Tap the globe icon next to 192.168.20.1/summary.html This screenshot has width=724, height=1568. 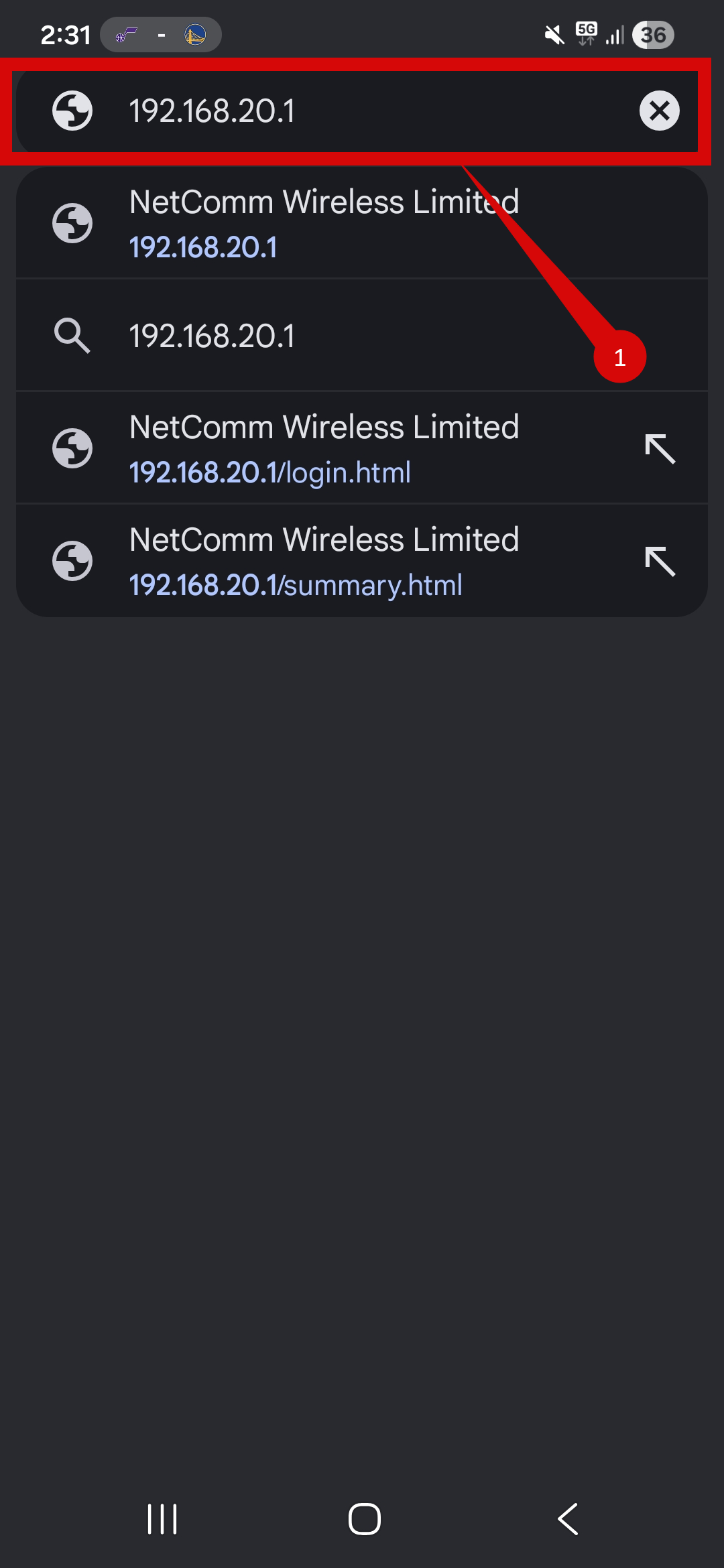tap(72, 561)
